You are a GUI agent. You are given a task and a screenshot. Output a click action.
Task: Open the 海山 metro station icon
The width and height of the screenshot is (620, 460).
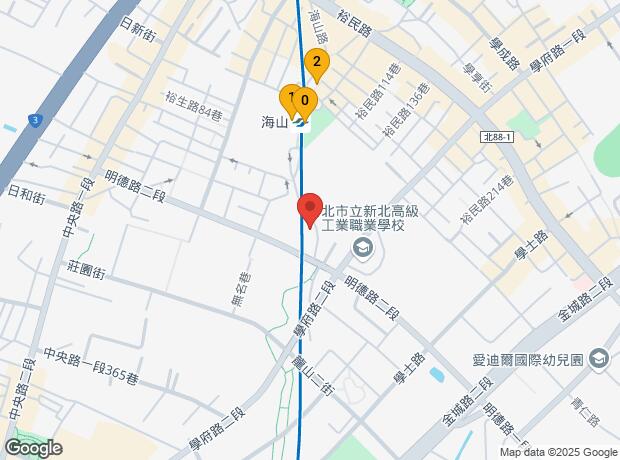(x=300, y=124)
